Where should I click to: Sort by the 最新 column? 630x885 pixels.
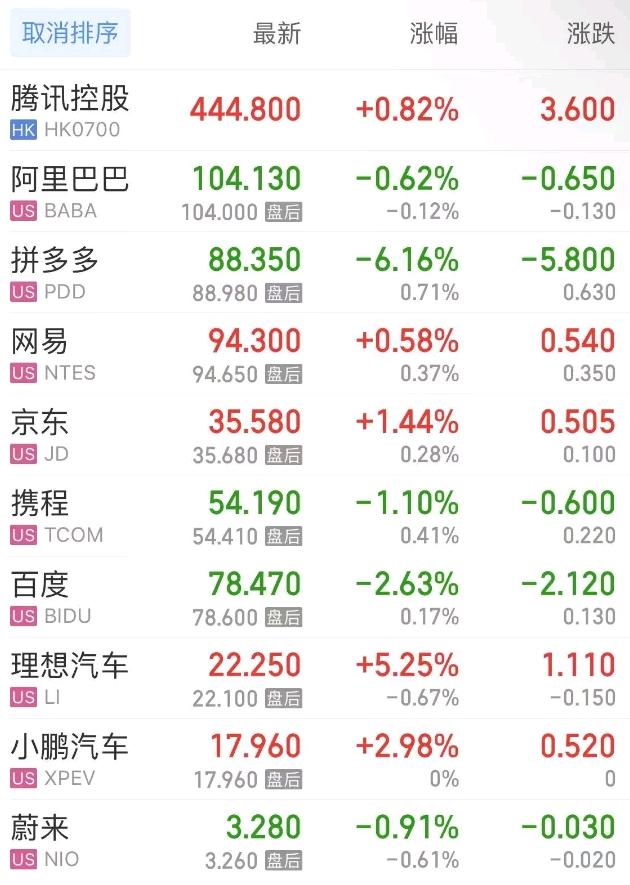pyautogui.click(x=276, y=33)
